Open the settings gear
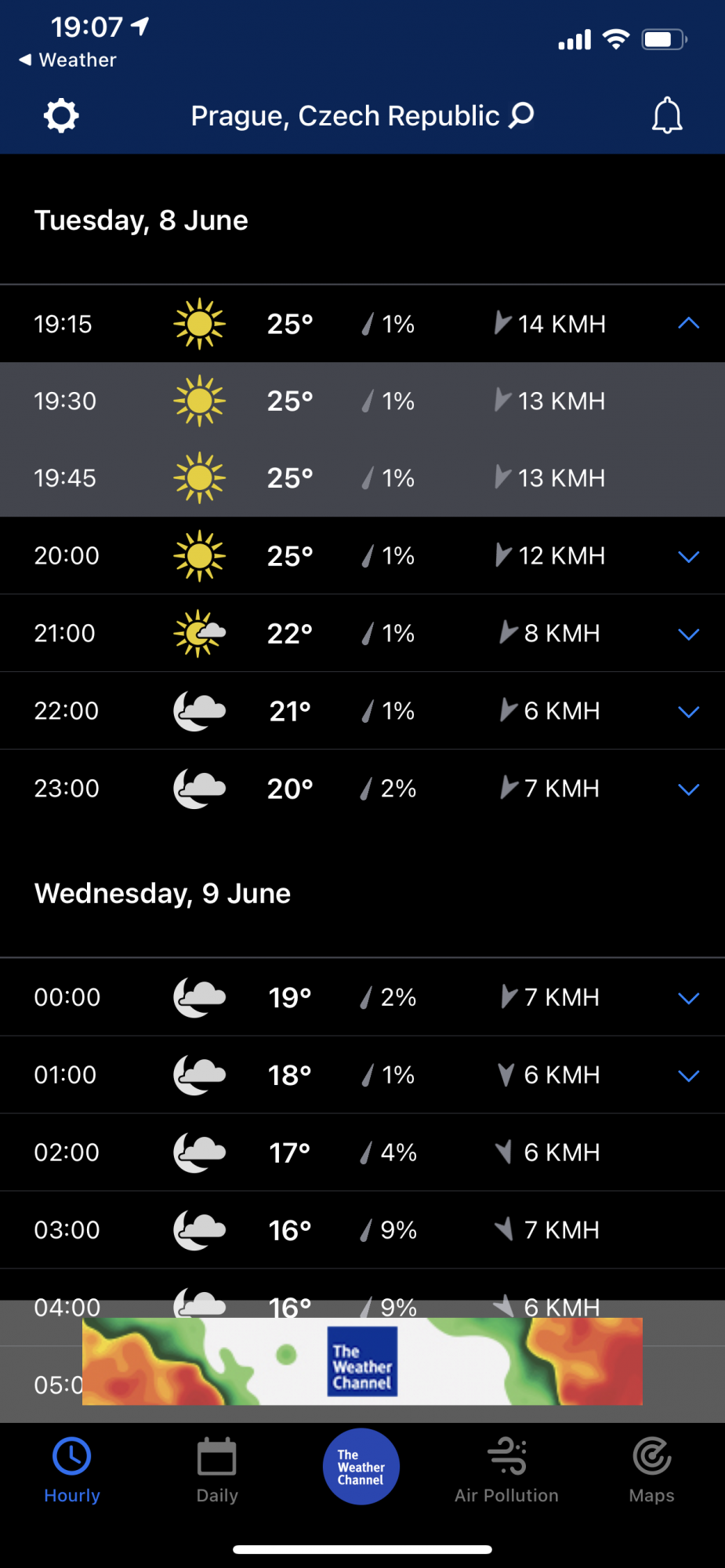Viewport: 725px width, 1568px height. [x=61, y=116]
